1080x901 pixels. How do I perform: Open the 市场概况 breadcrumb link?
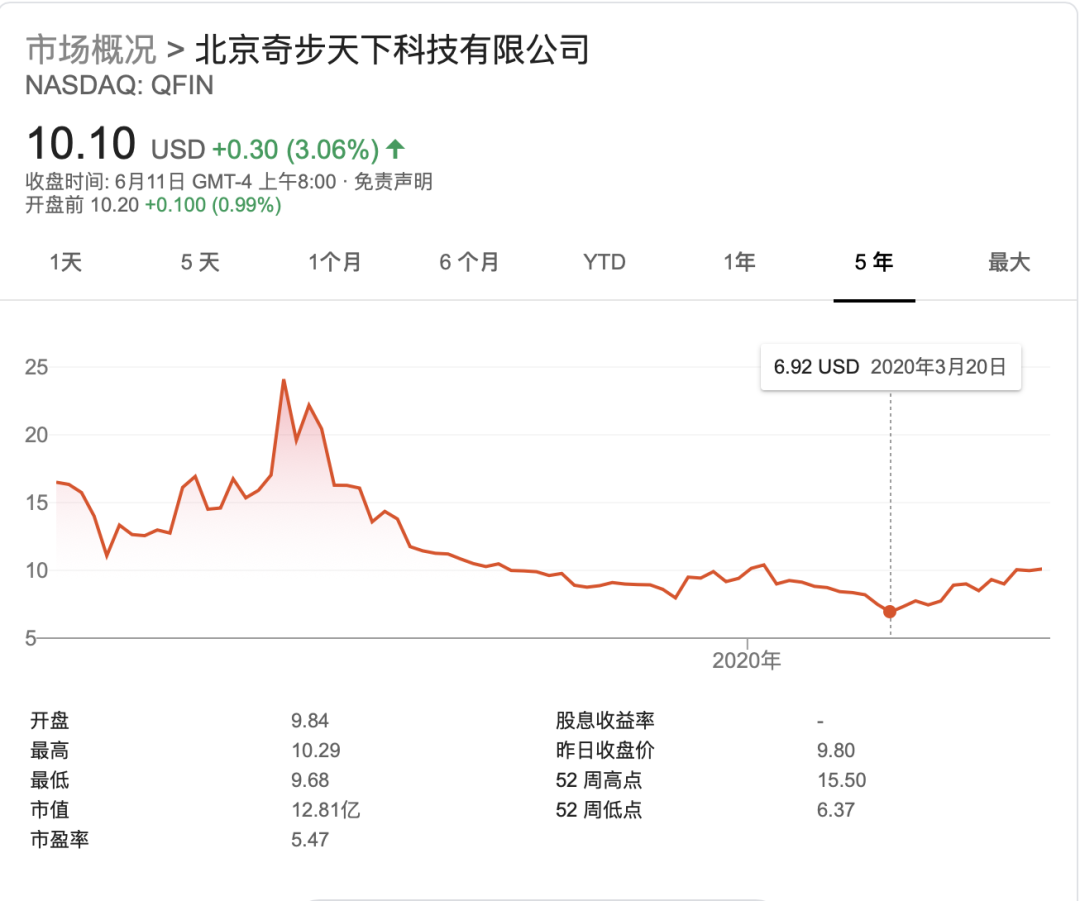(x=91, y=49)
